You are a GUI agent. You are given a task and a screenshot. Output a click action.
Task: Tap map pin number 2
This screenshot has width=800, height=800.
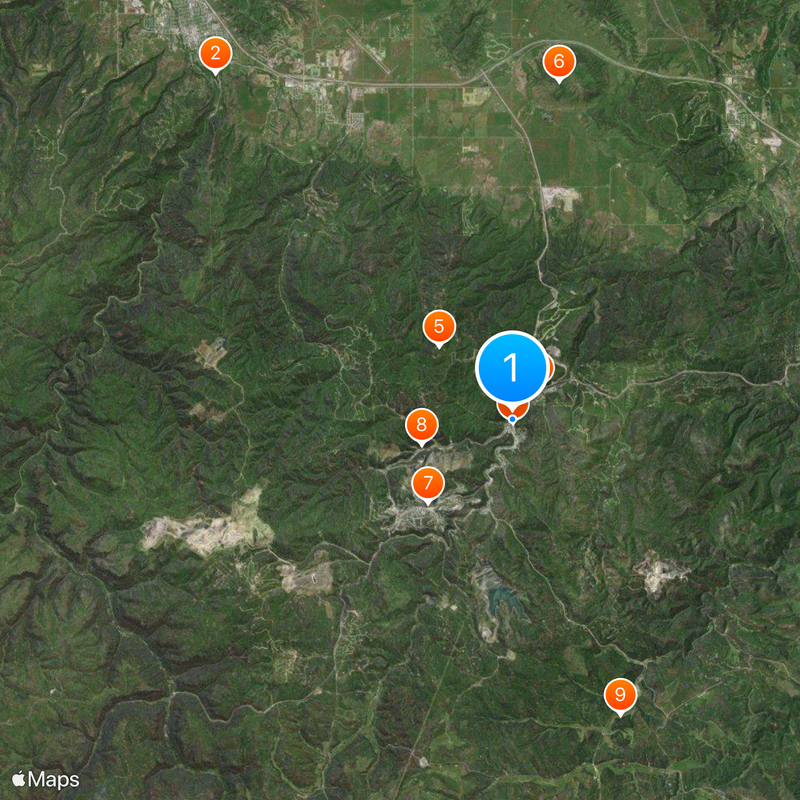214,53
